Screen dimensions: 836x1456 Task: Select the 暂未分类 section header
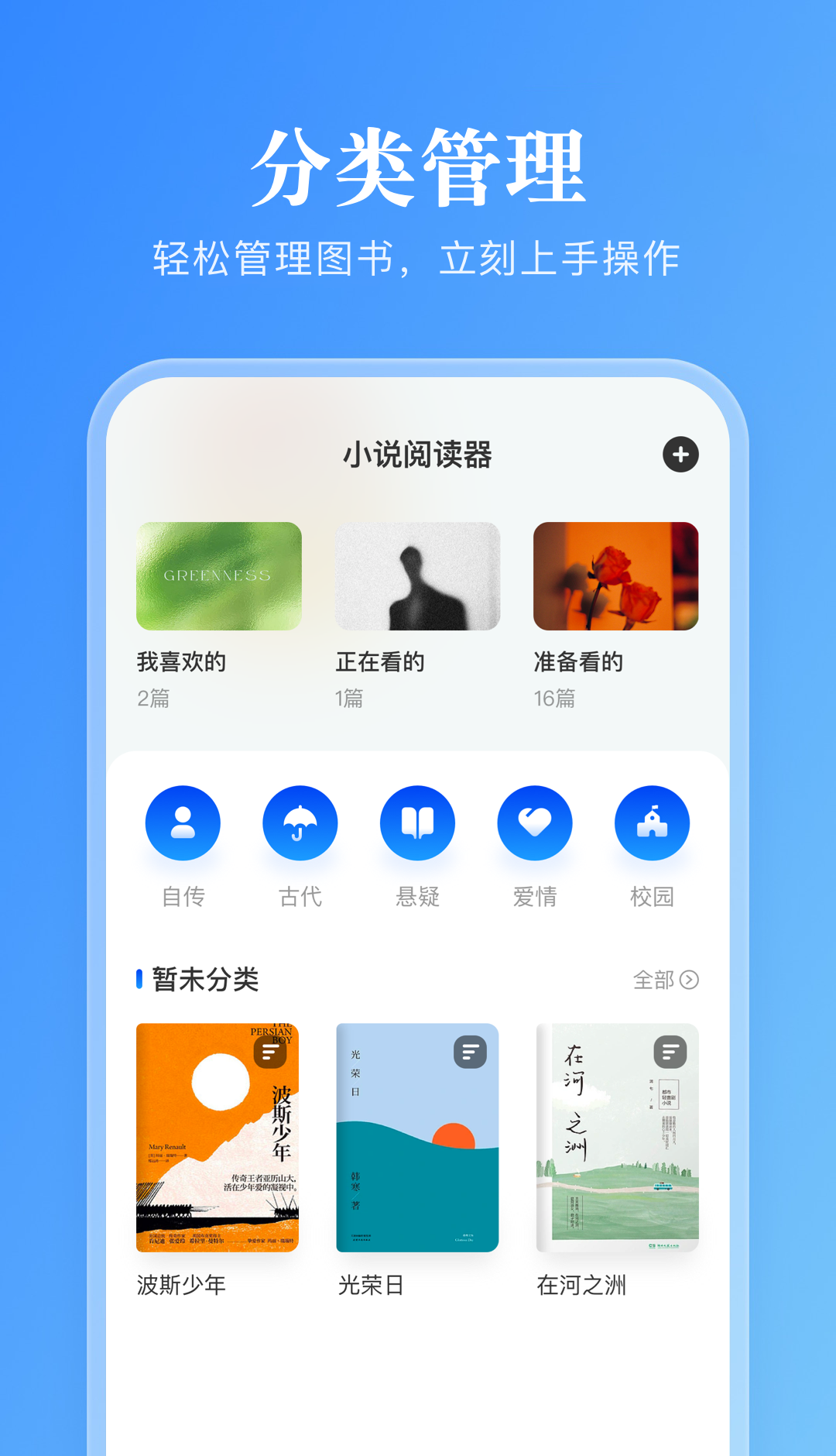coord(203,978)
